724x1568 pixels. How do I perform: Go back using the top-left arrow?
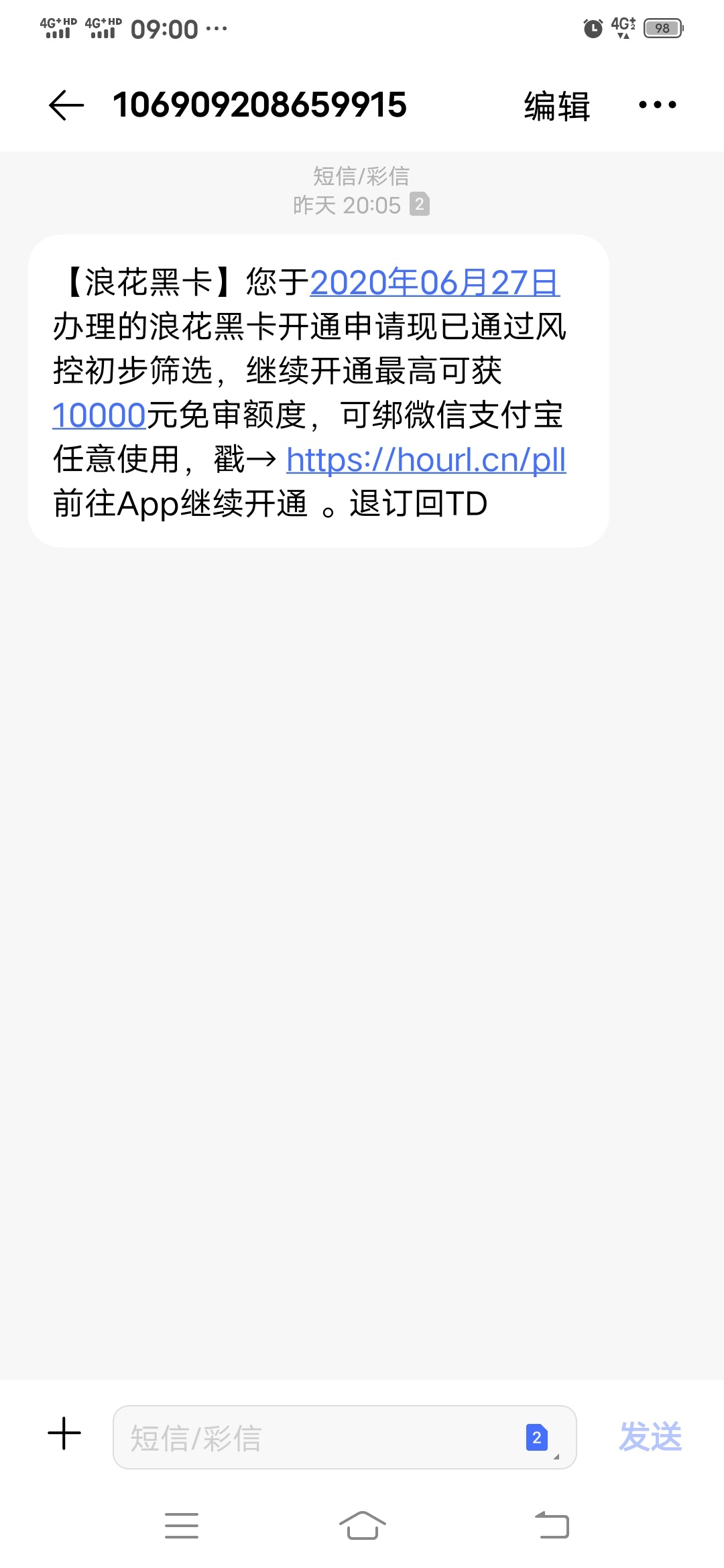pyautogui.click(x=66, y=105)
